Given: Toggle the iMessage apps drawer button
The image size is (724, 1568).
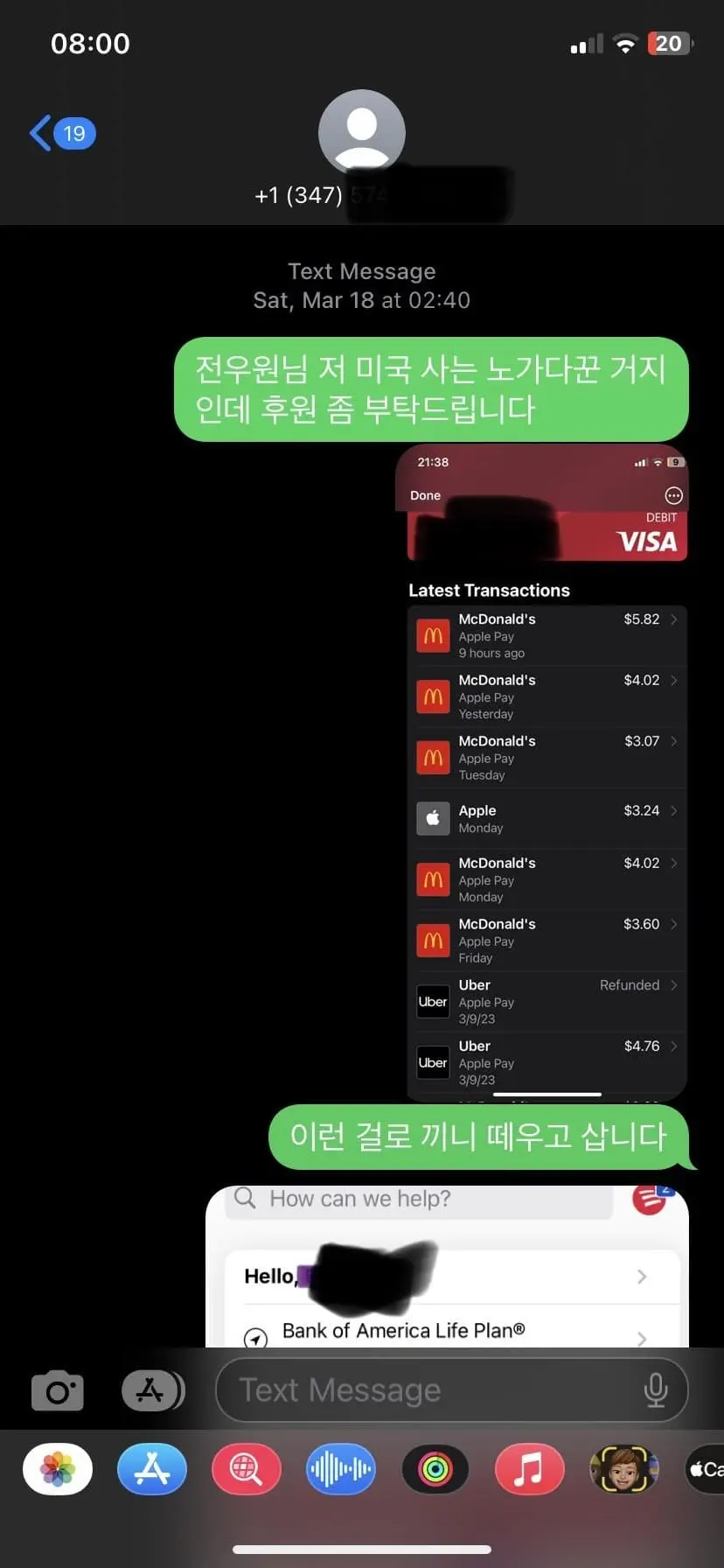Looking at the screenshot, I should point(152,1390).
